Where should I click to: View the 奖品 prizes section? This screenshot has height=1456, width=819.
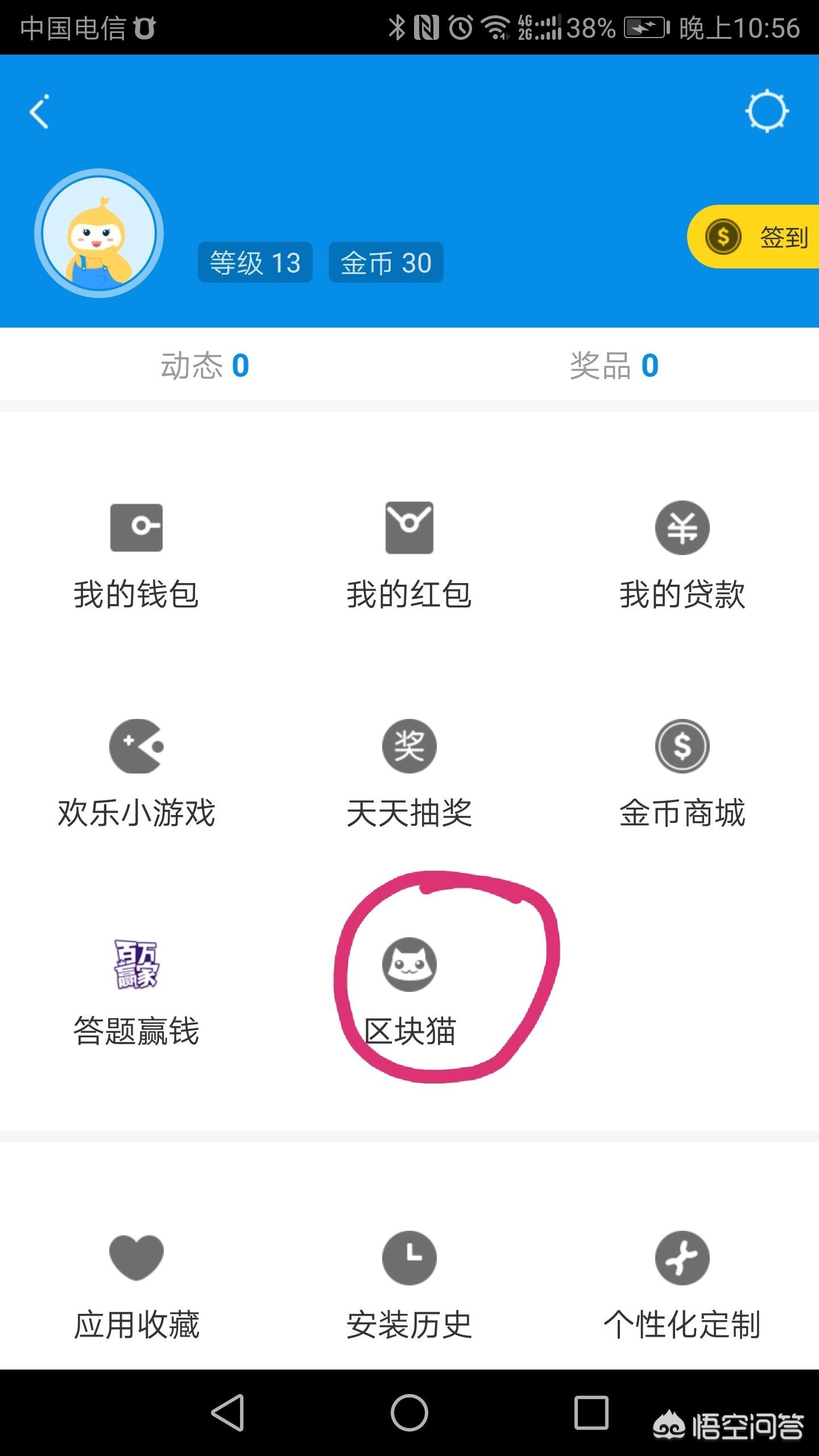614,365
